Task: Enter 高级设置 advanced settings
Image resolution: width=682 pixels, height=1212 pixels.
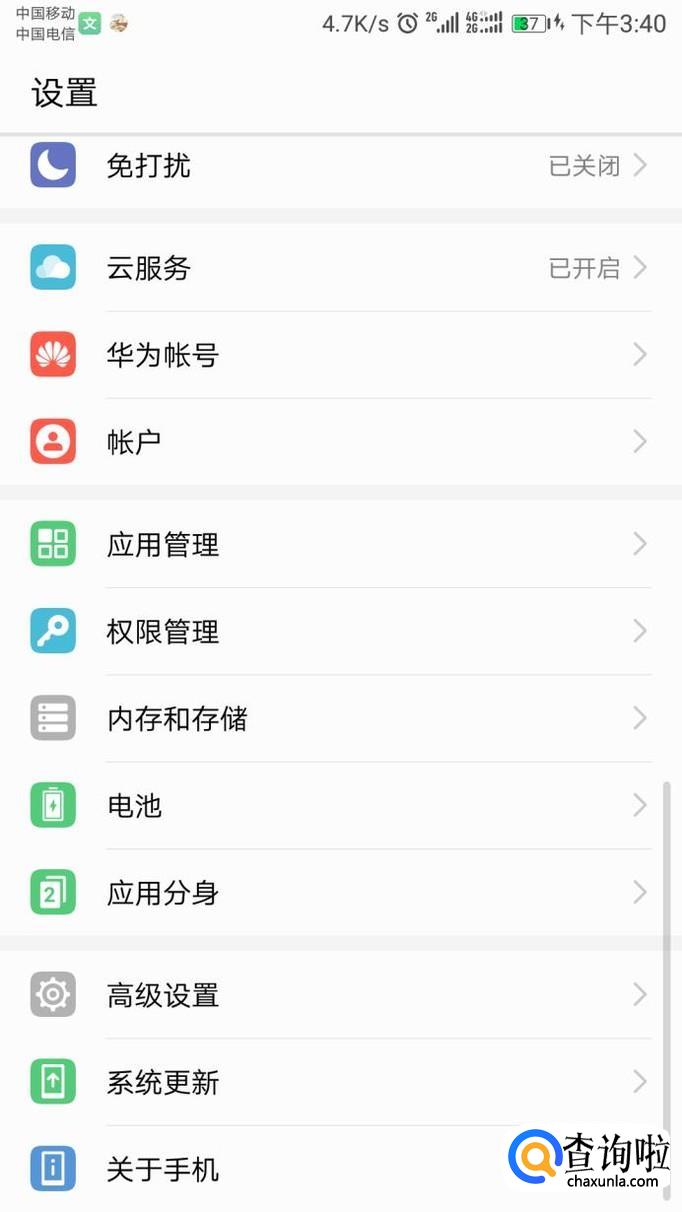Action: tap(340, 996)
